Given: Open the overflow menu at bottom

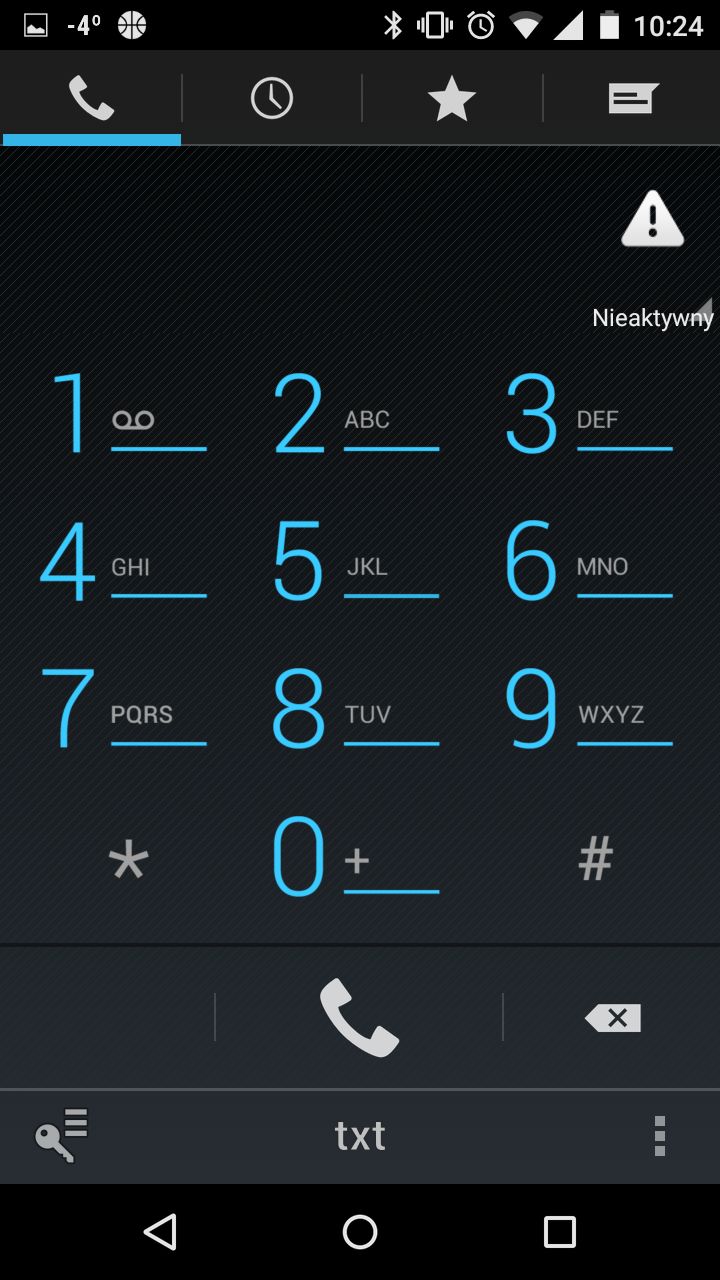Looking at the screenshot, I should pyautogui.click(x=659, y=1136).
